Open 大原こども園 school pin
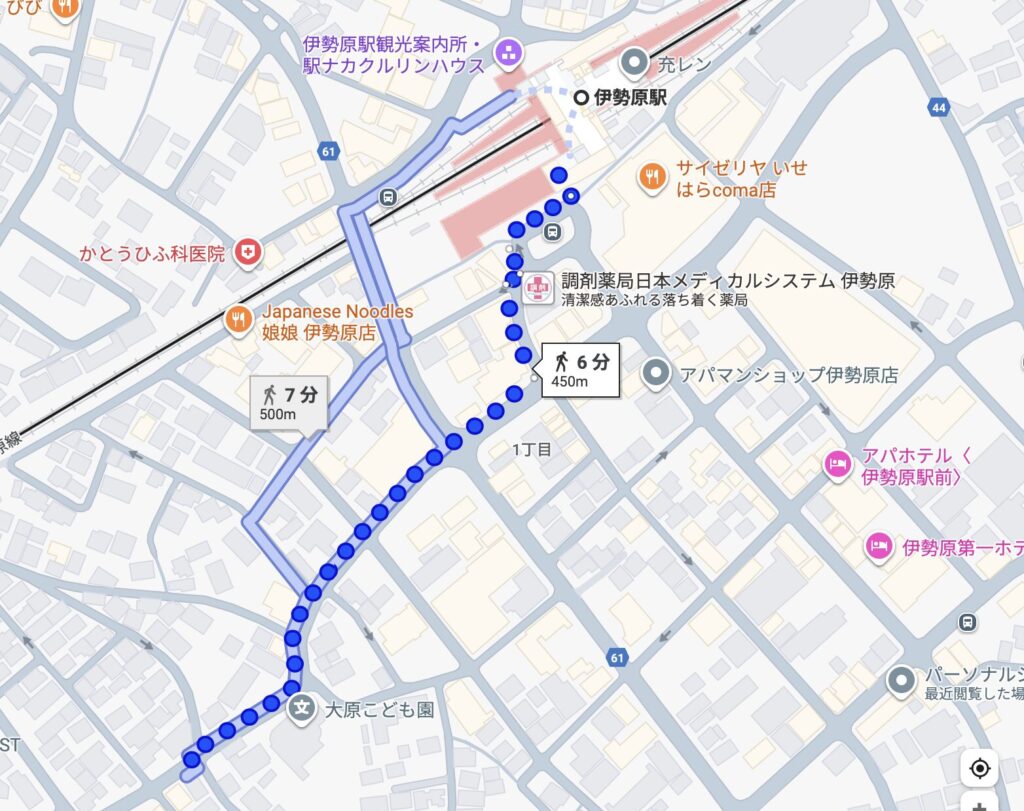1024x811 pixels. [302, 709]
